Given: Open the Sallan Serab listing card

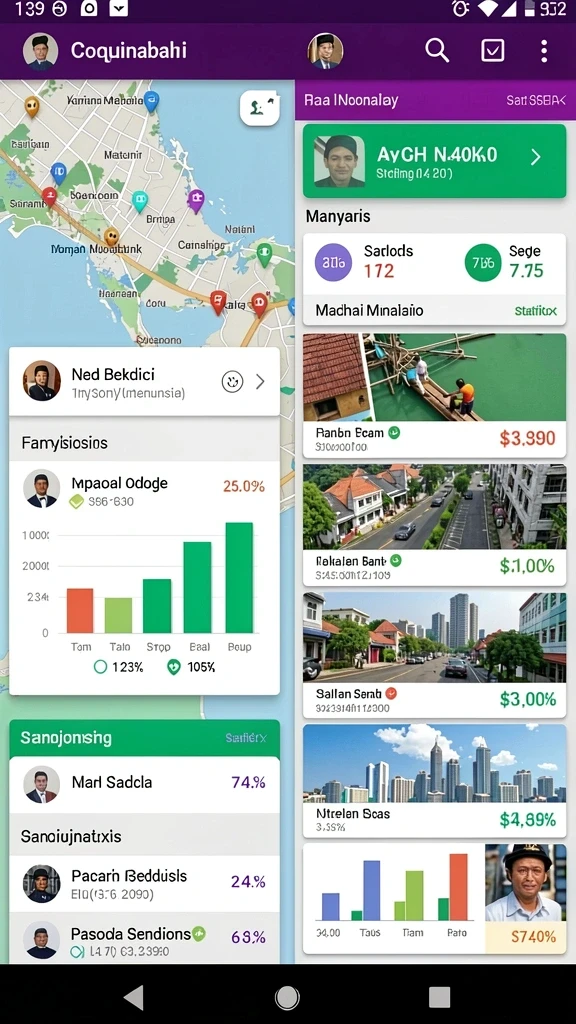Looking at the screenshot, I should 434,655.
